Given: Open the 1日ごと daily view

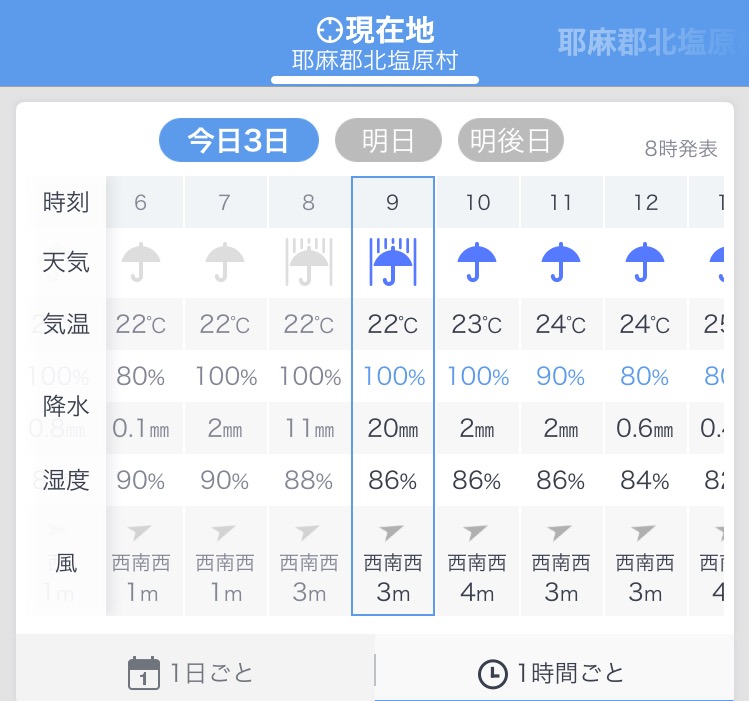Looking at the screenshot, I should (x=191, y=673).
